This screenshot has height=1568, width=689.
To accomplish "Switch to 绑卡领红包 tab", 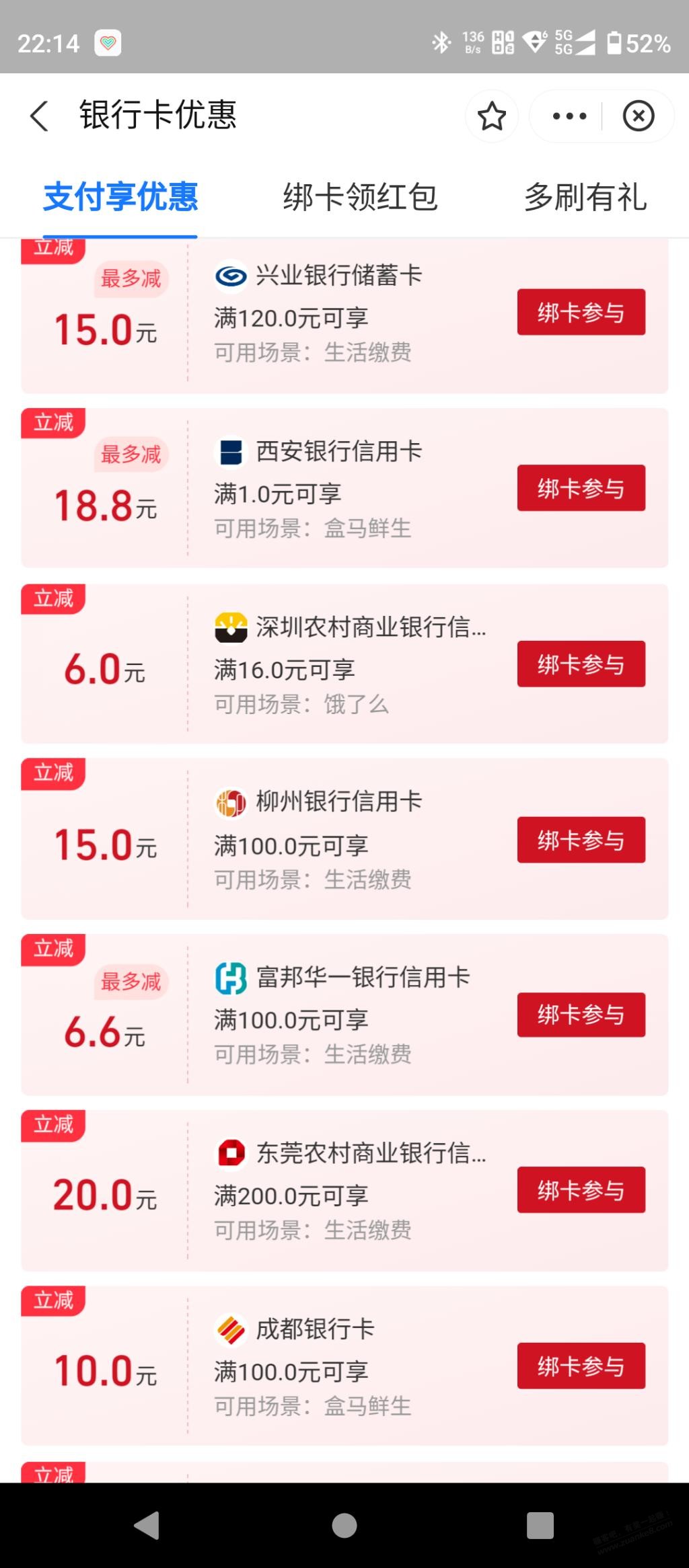I will click(x=360, y=198).
